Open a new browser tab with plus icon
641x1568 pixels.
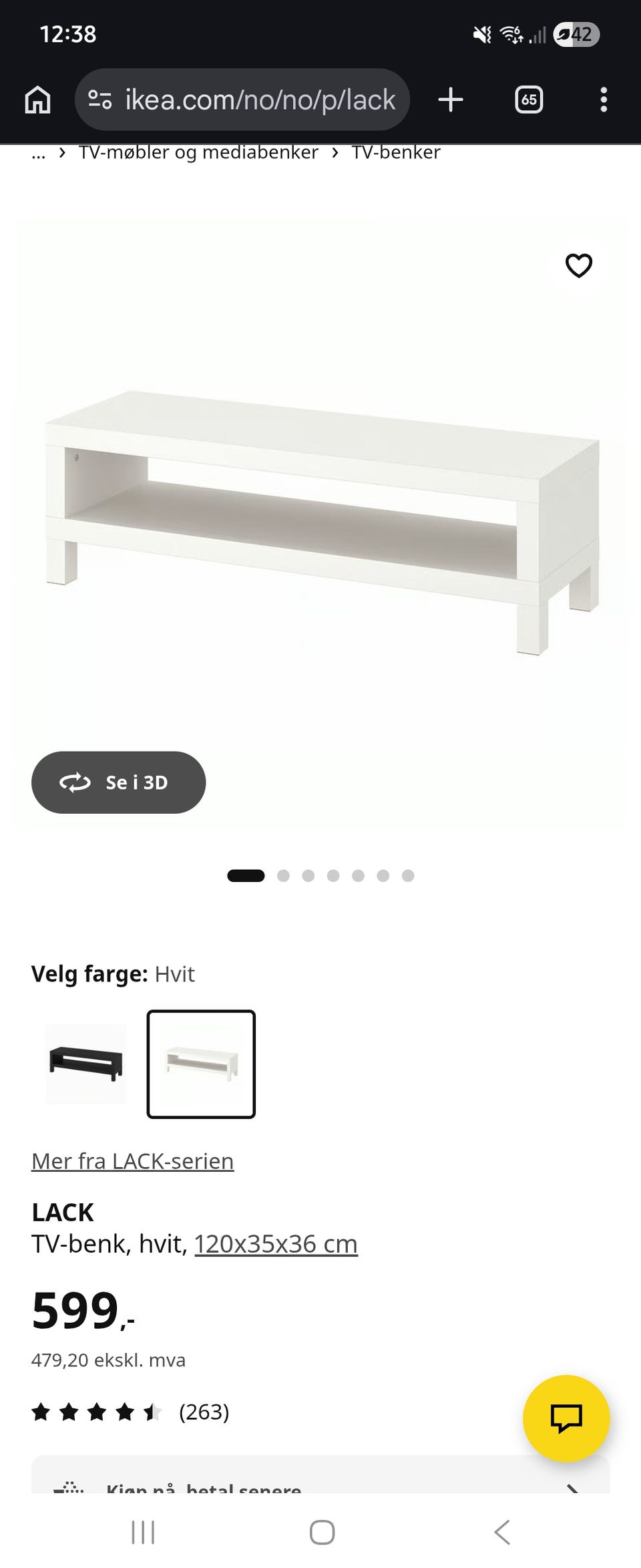point(451,99)
